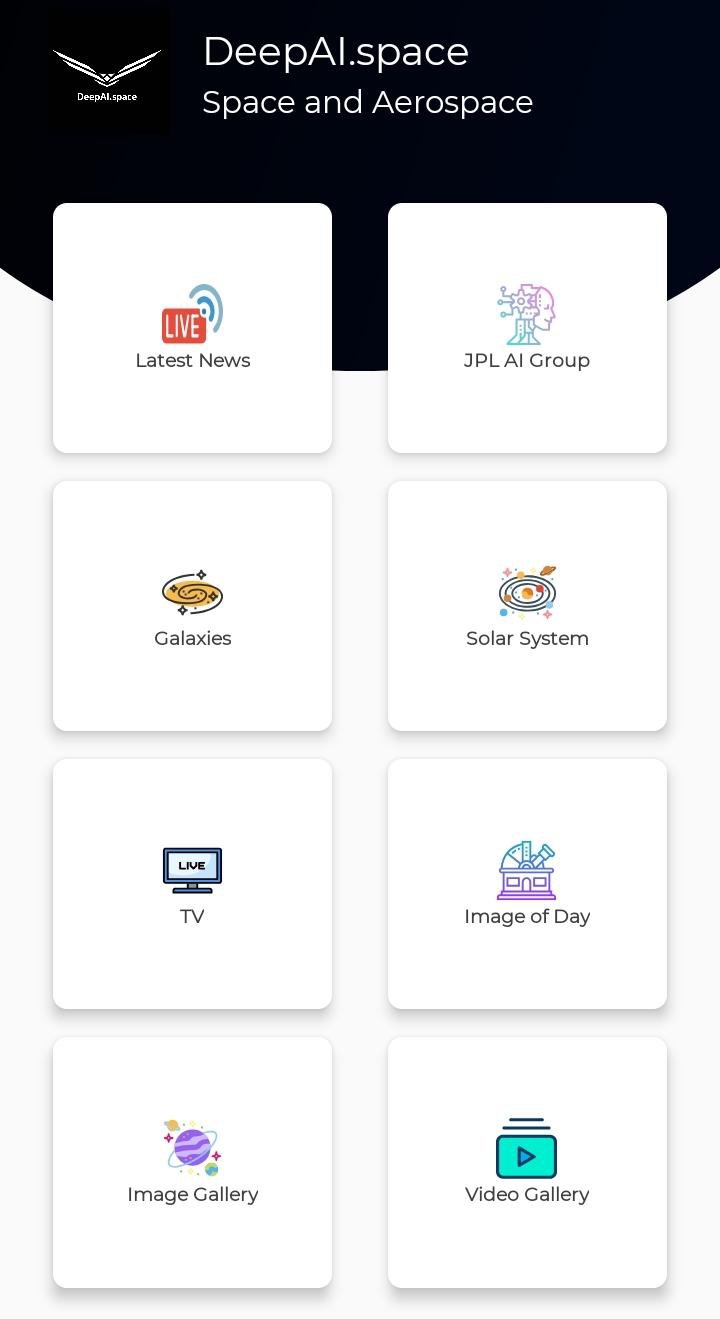View the Image of Day

click(x=527, y=883)
